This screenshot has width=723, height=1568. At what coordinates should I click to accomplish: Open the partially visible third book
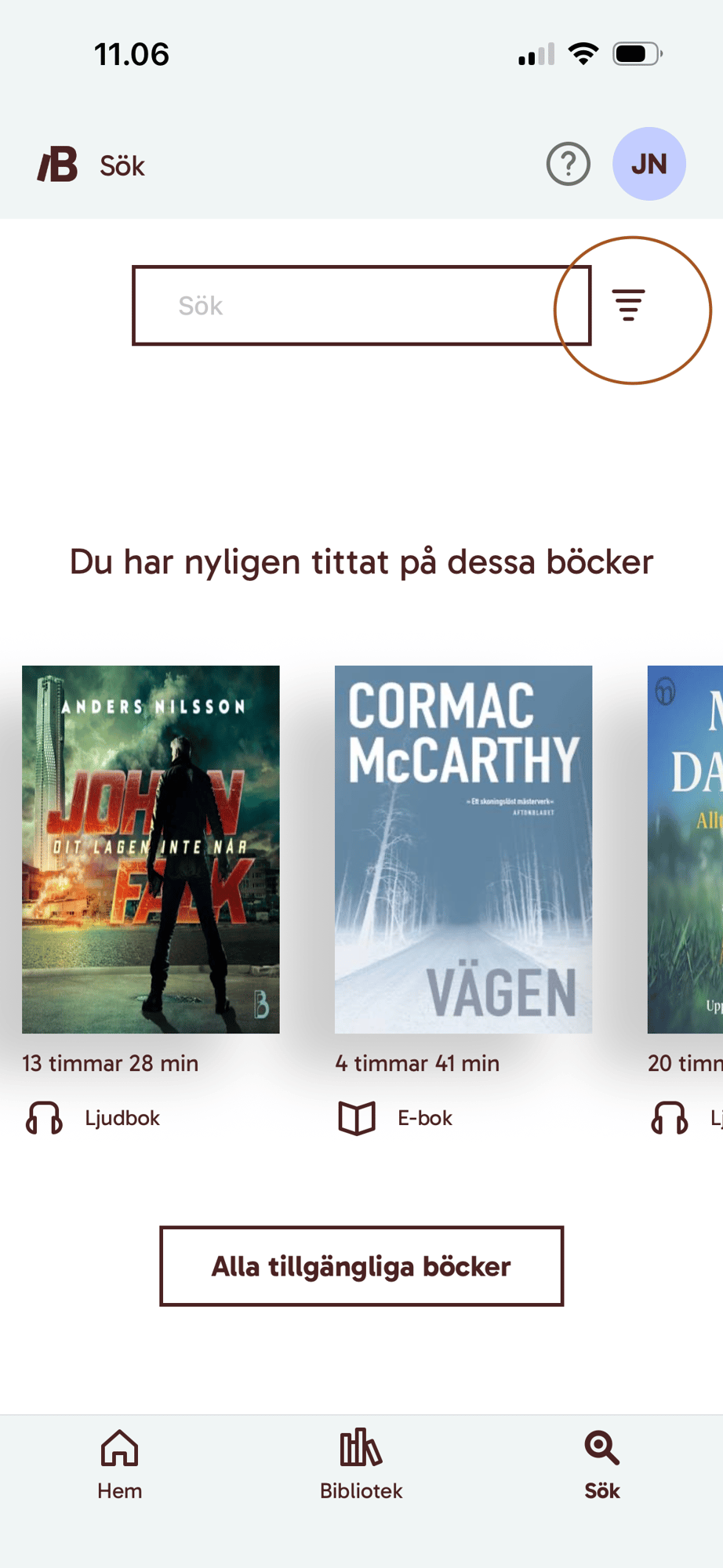coord(685,849)
